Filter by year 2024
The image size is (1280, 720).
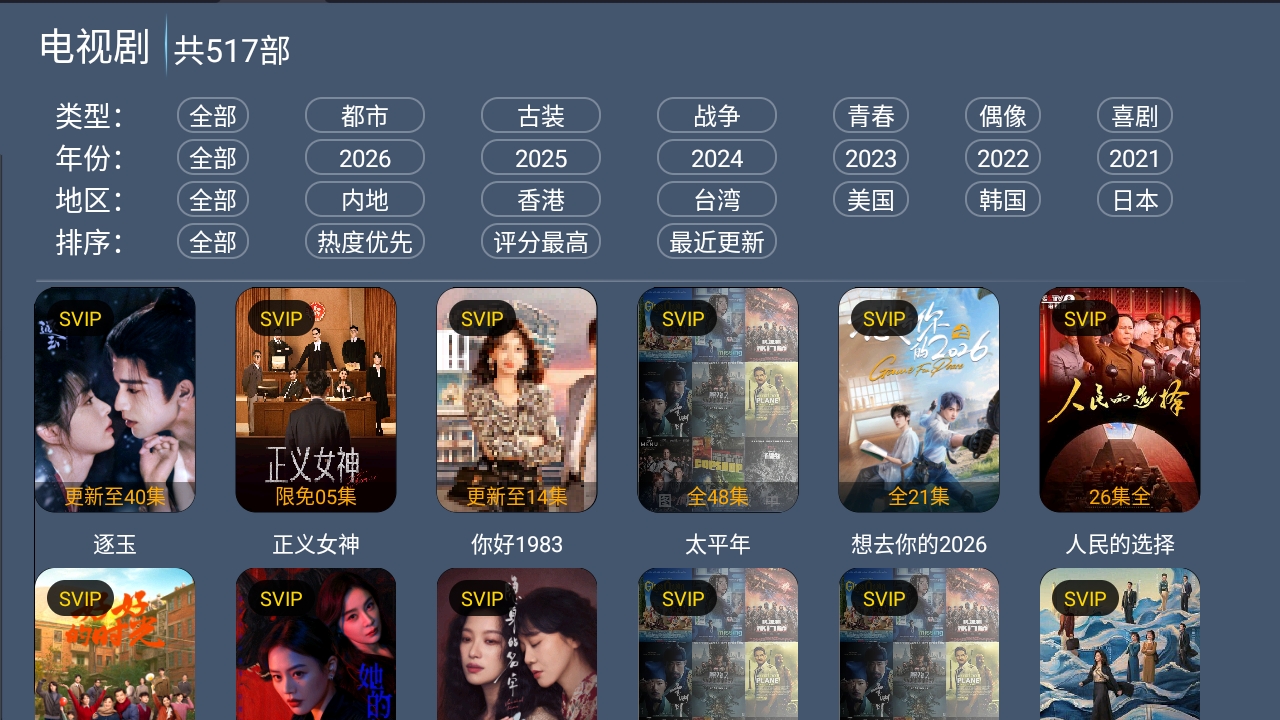pos(716,158)
